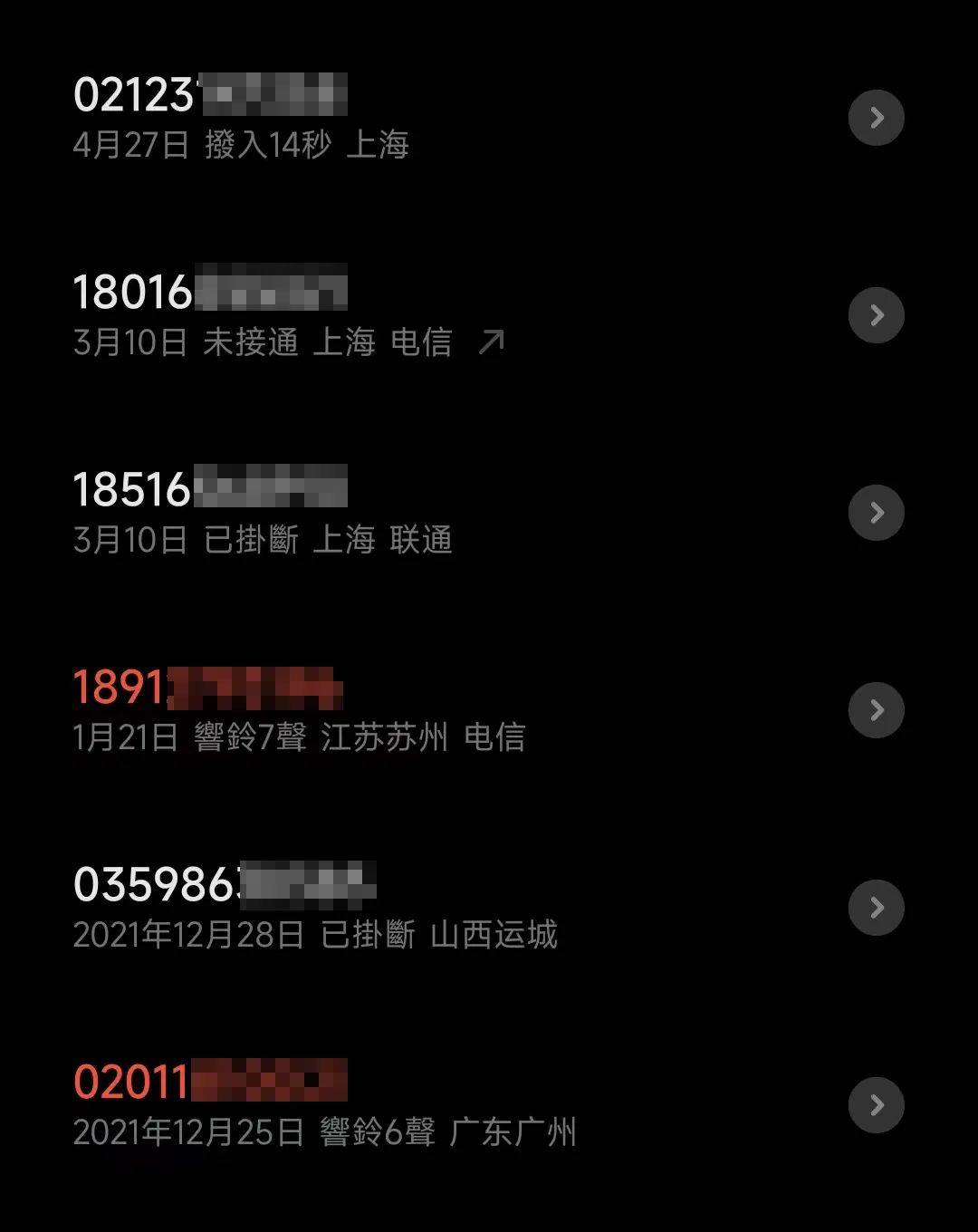Show details for the 1891 missed call

pyautogui.click(x=876, y=710)
